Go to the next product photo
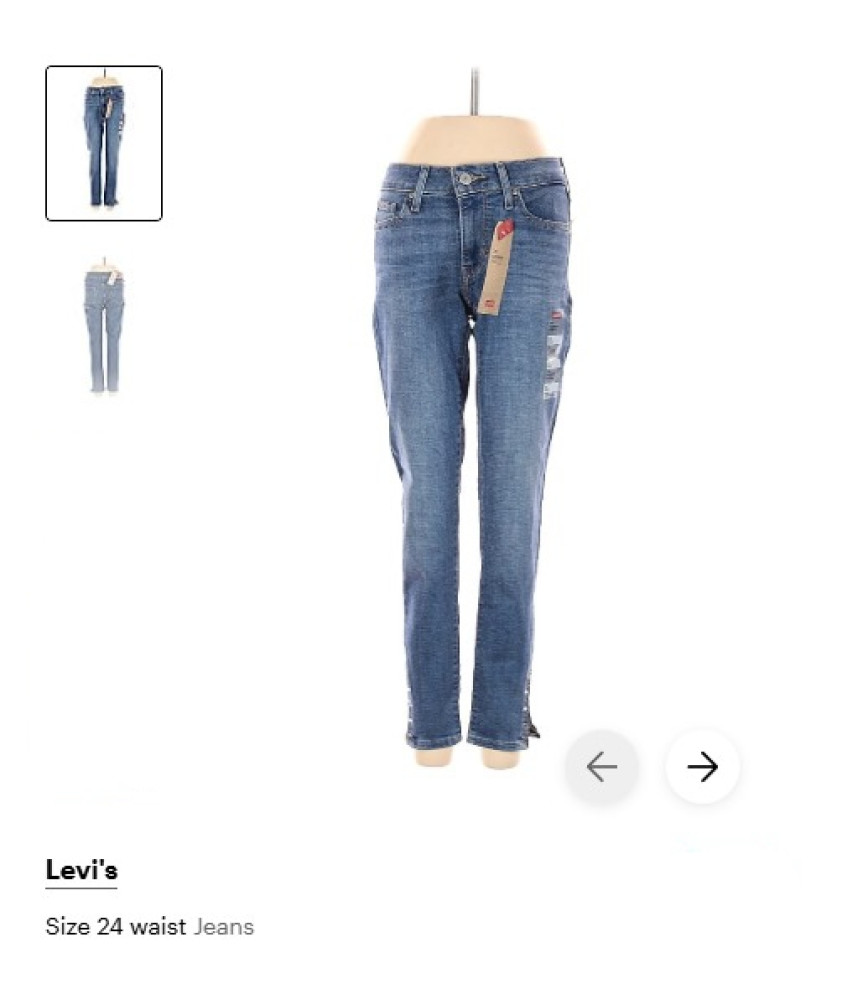Screen dimensions: 842x1000 (702, 767)
